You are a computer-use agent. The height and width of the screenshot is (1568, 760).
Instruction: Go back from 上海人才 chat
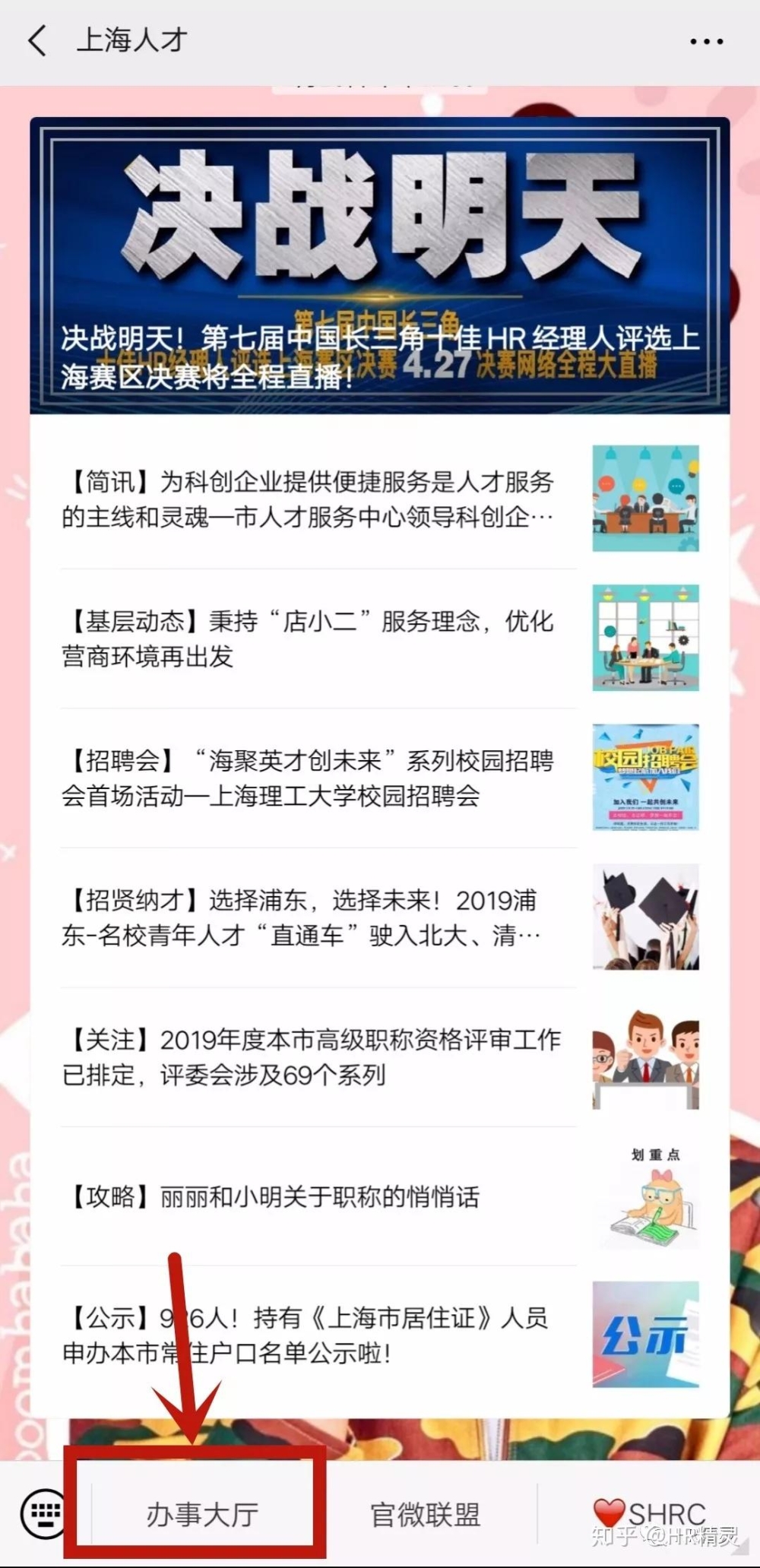coord(38,40)
